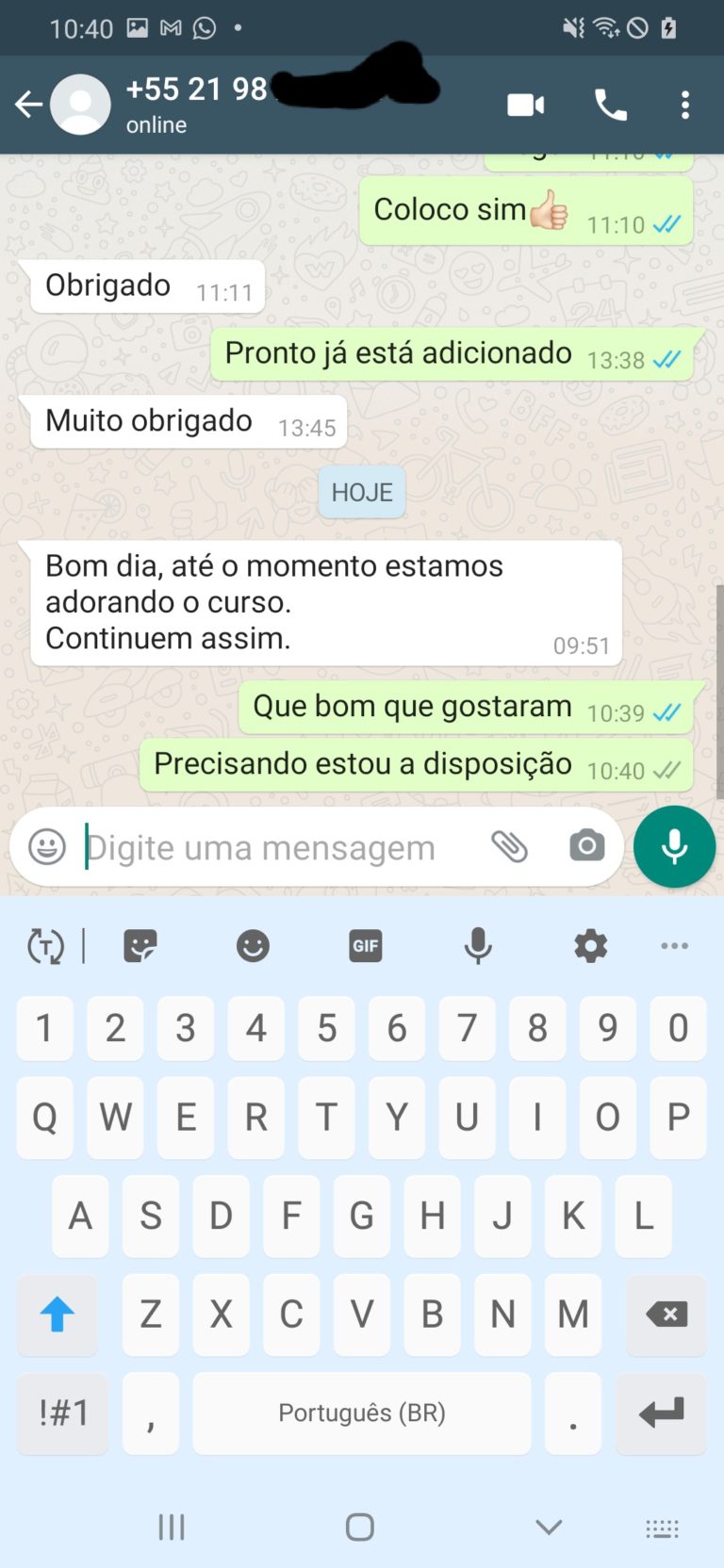Open the emoji picker in message bar
The width and height of the screenshot is (724, 1568).
point(47,847)
